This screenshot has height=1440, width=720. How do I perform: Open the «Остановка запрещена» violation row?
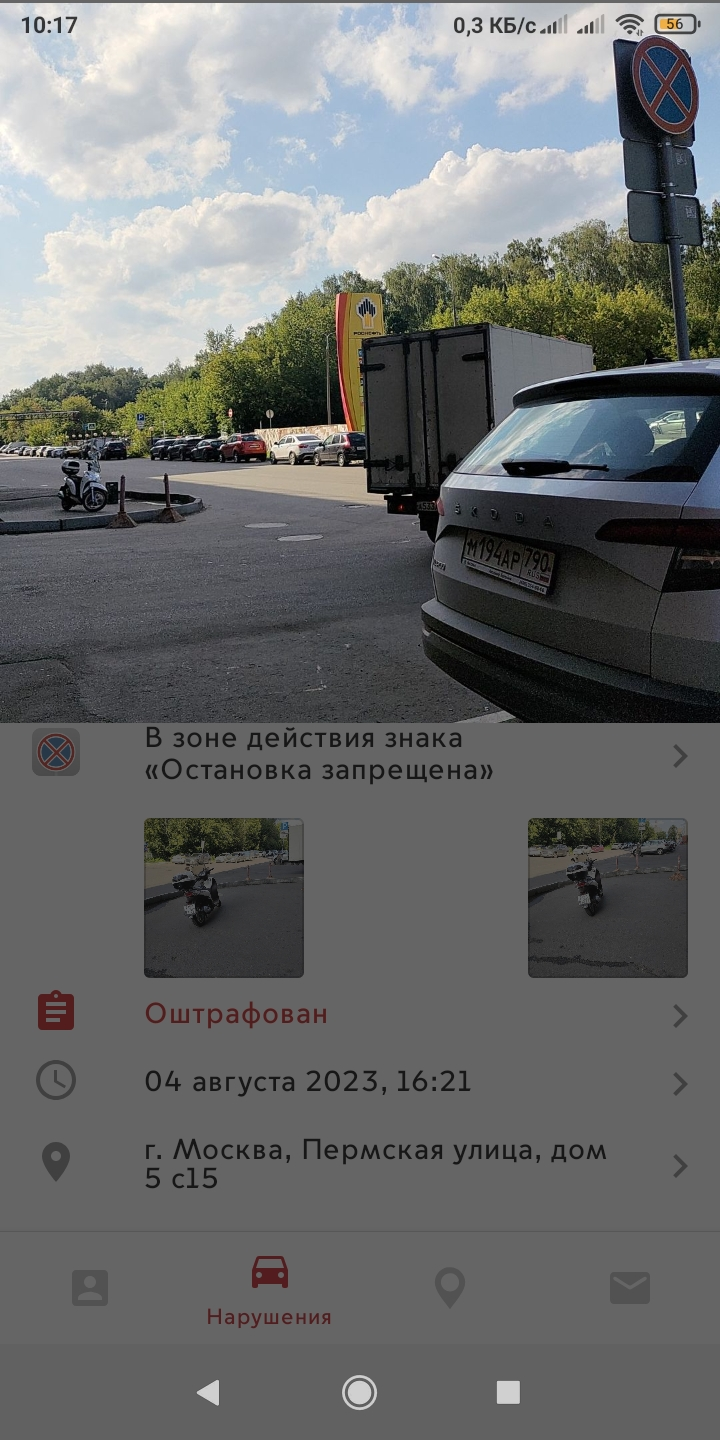click(360, 755)
